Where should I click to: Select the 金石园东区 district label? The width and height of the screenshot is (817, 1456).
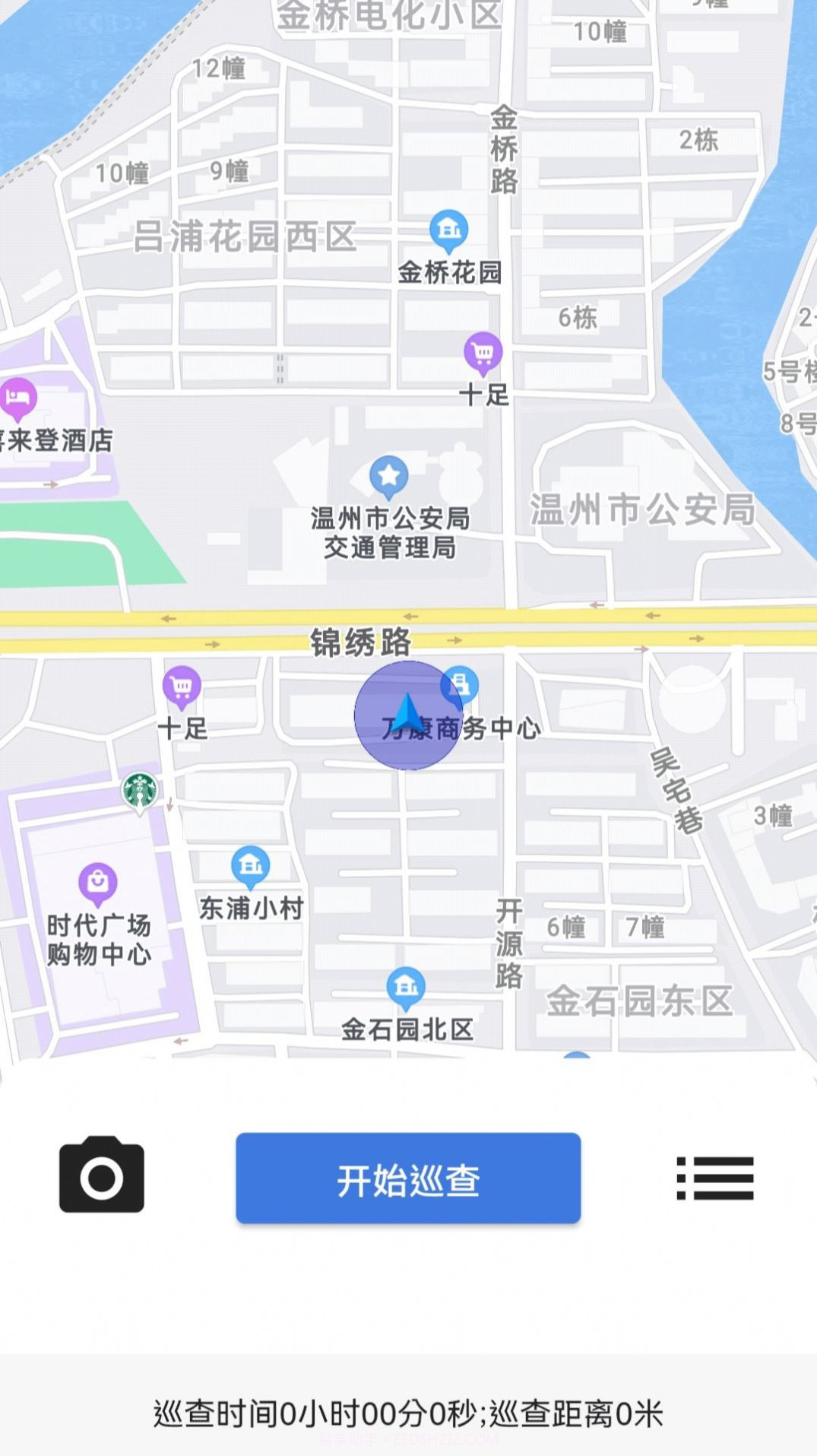pyautogui.click(x=639, y=1001)
